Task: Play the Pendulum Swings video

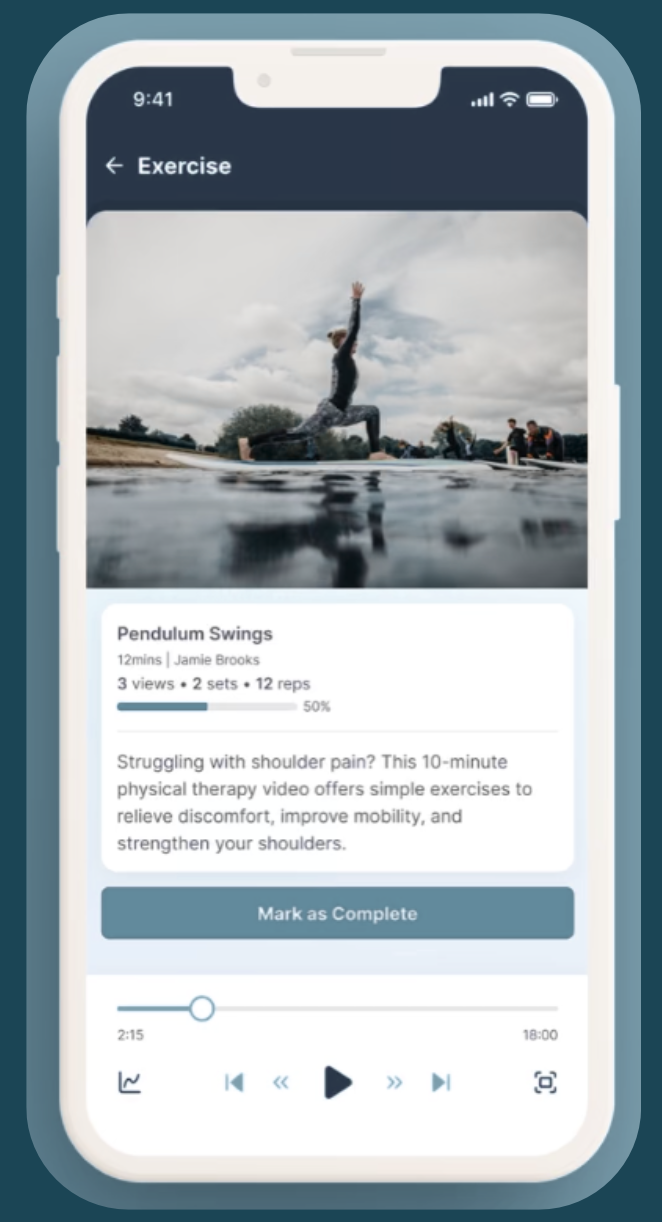Action: pyautogui.click(x=338, y=1082)
